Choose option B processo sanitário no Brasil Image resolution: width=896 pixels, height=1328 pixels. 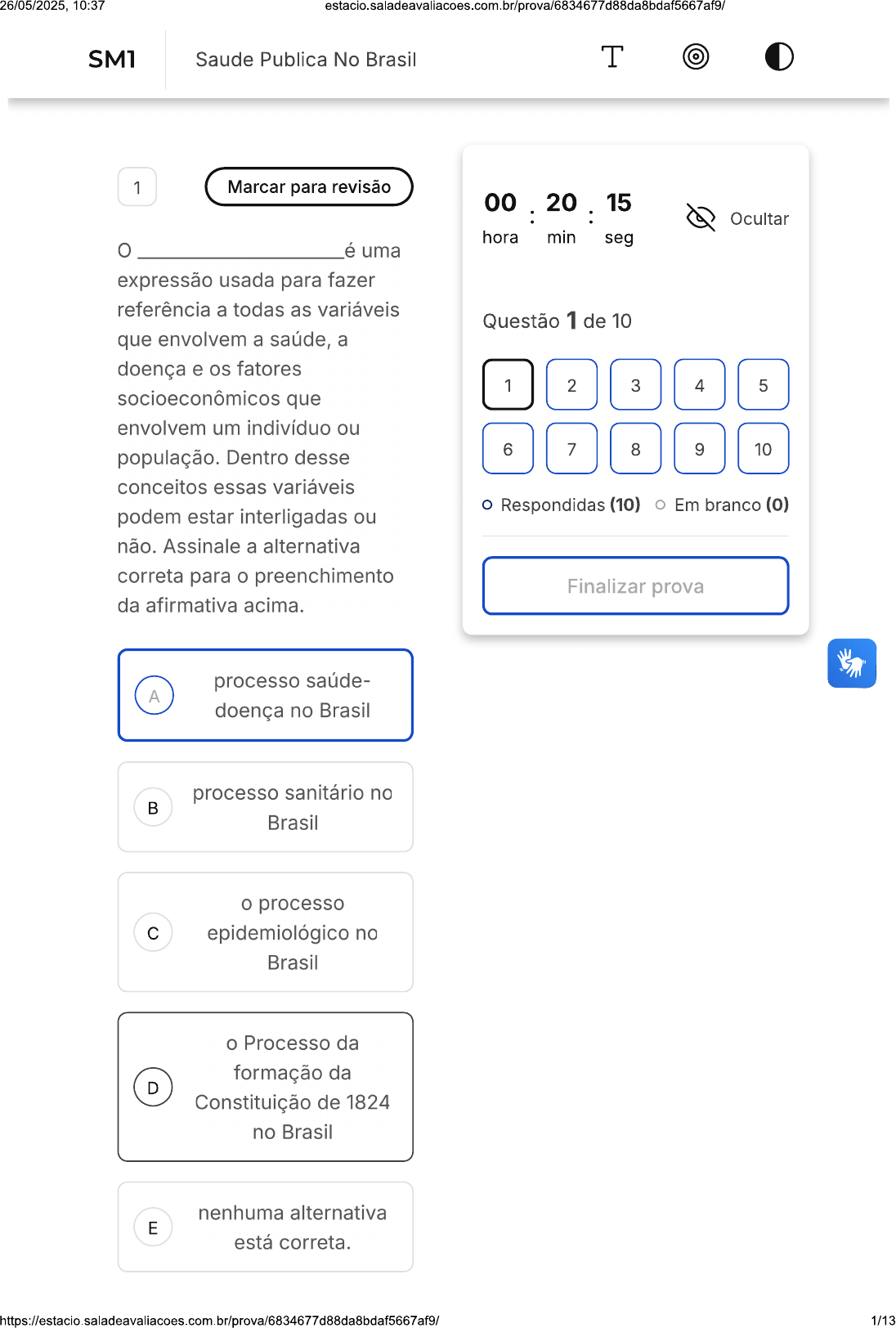[266, 808]
